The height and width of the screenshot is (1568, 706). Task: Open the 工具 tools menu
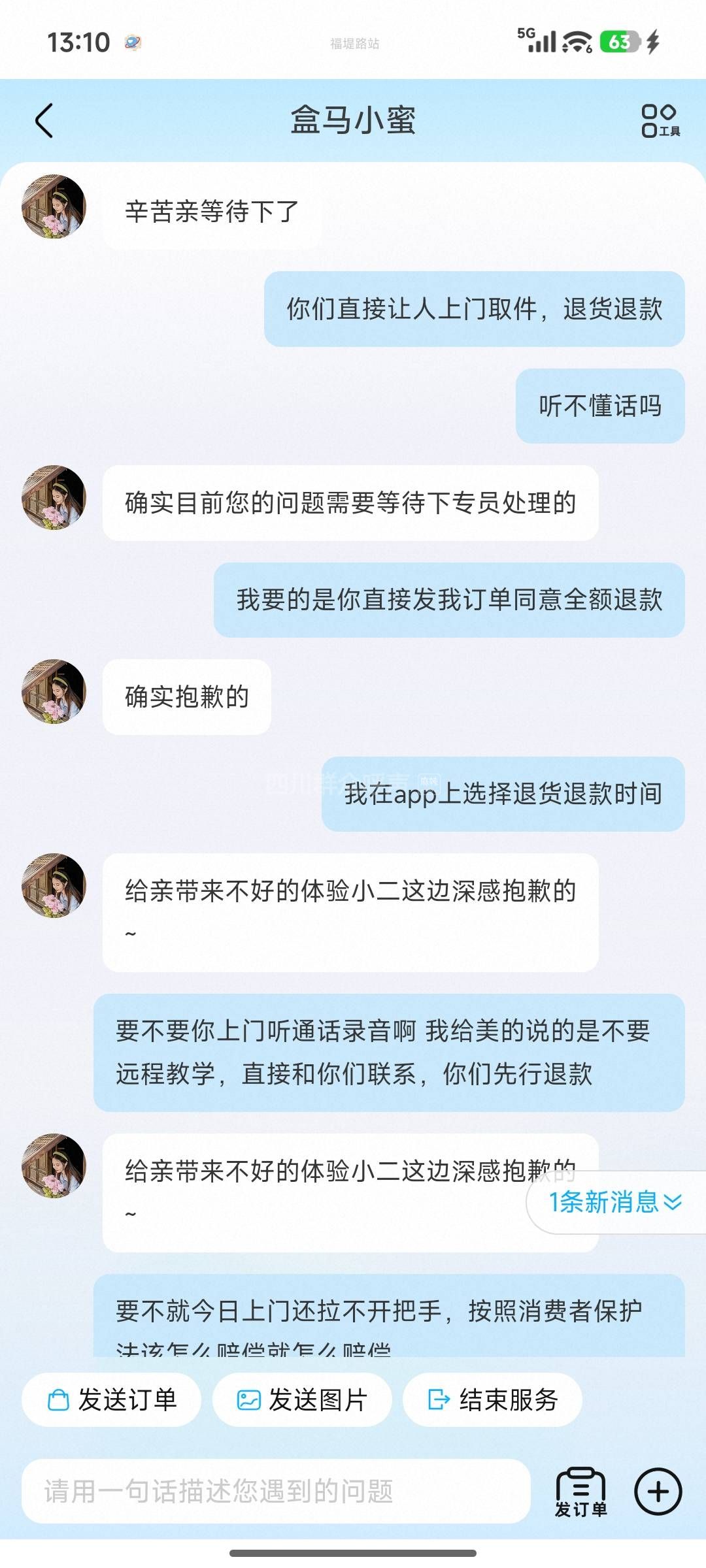660,121
